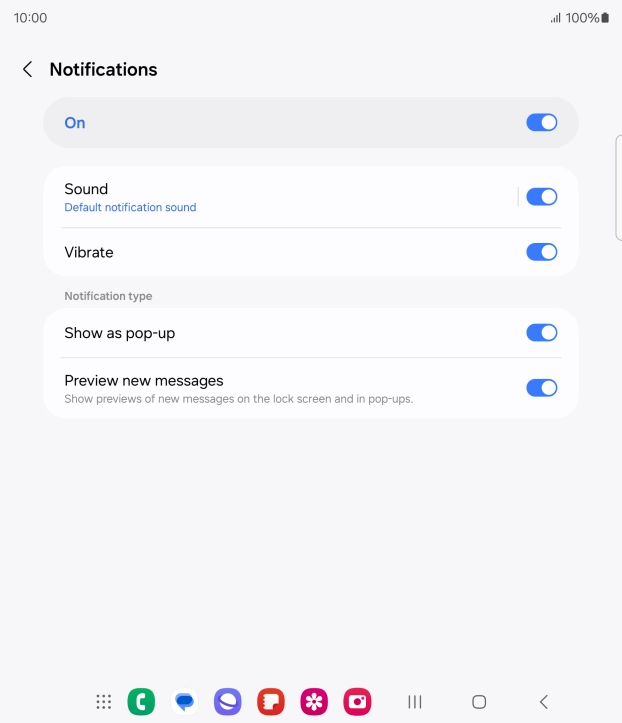The width and height of the screenshot is (622, 723).
Task: Launch the Samsung Internet browser
Action: (228, 702)
